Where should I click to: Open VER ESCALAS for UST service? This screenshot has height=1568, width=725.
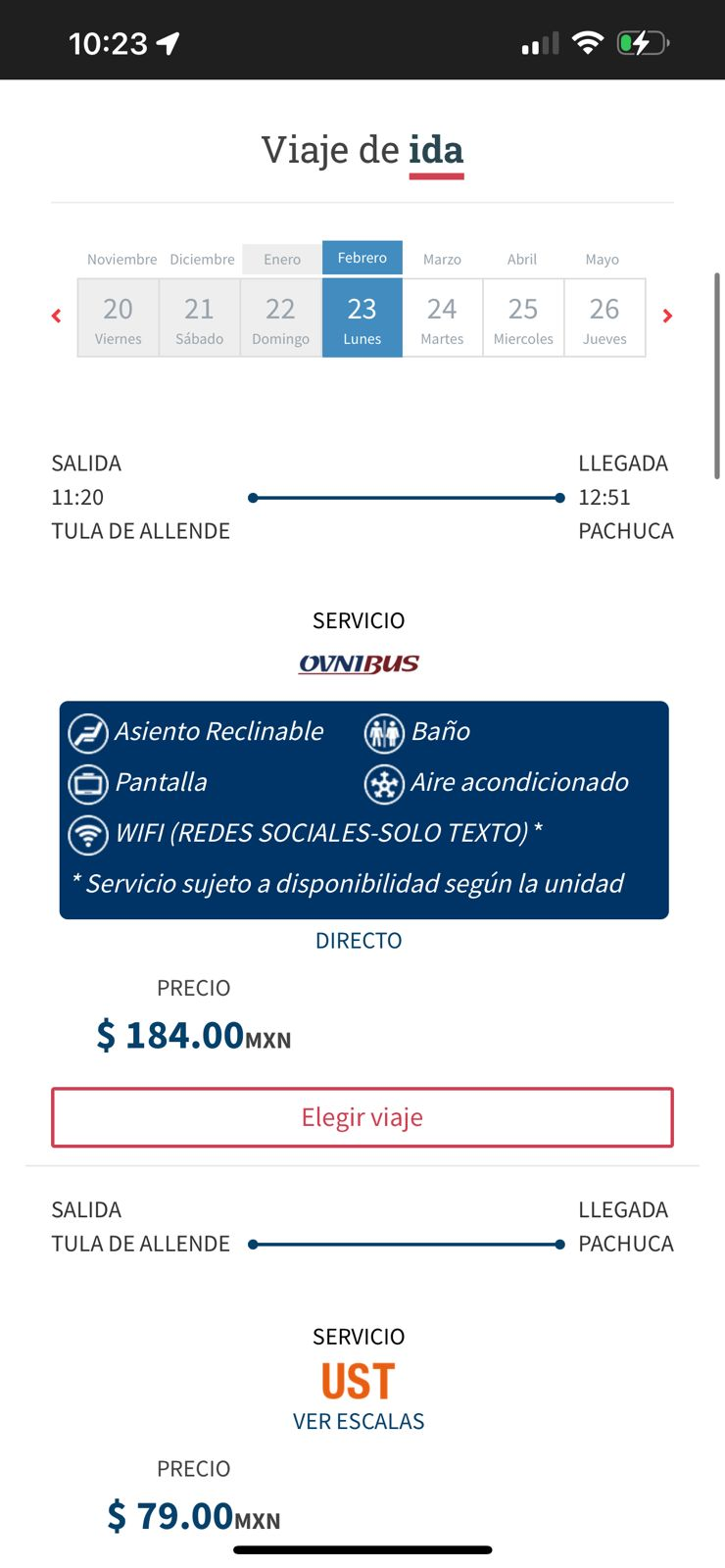click(359, 1421)
